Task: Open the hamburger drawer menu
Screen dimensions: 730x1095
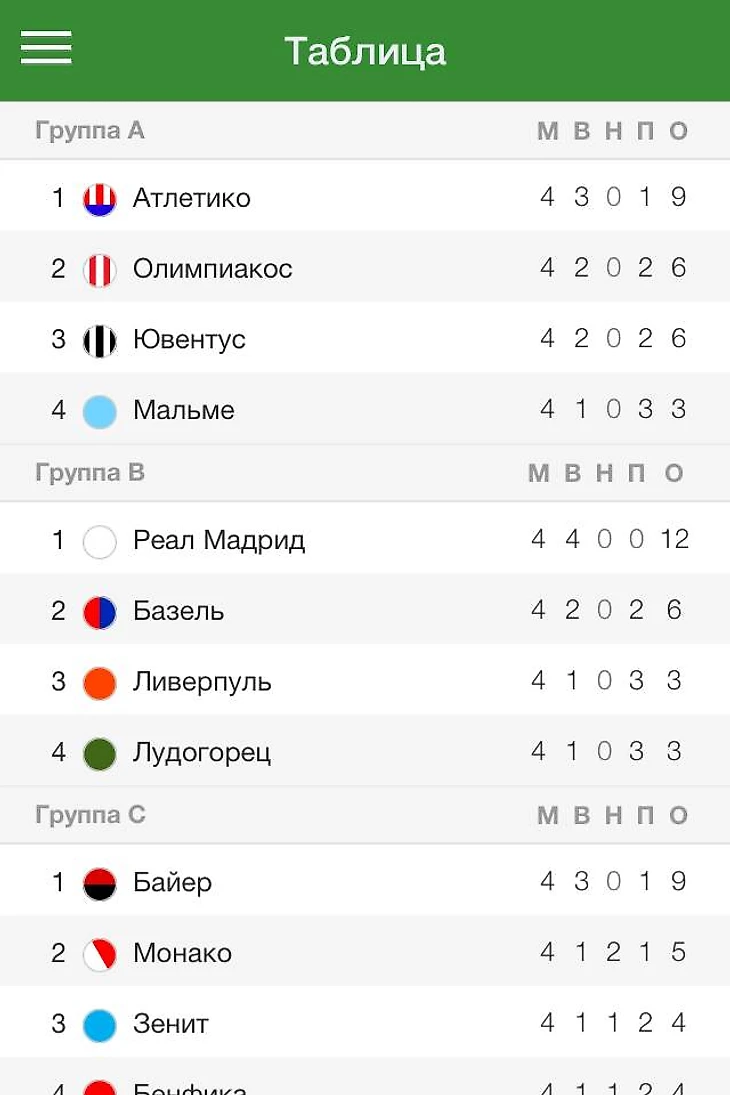Action: pos(46,47)
